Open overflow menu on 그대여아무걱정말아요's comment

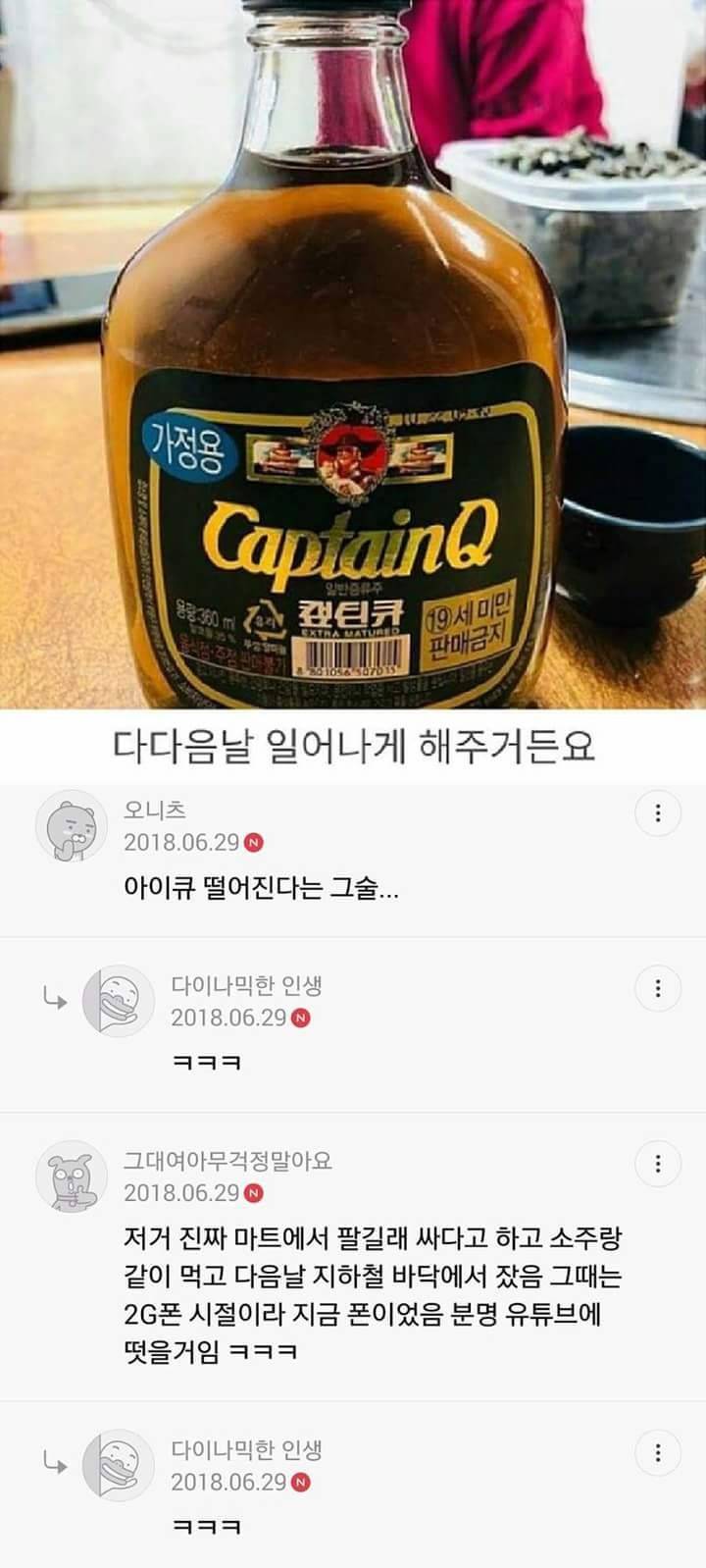tap(657, 1164)
